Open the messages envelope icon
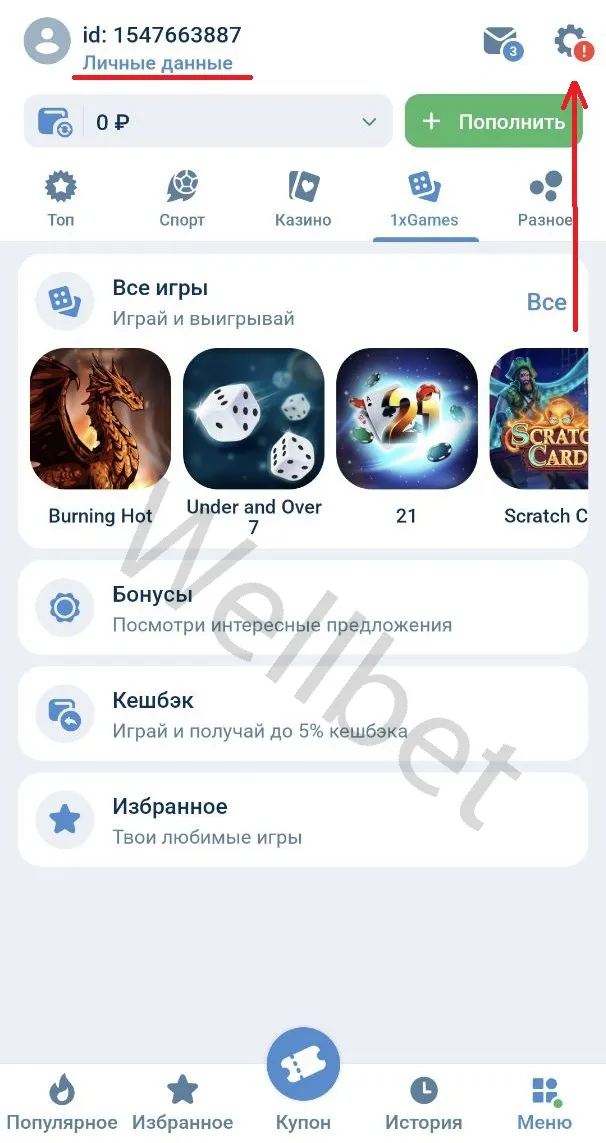606x1143 pixels. [x=498, y=42]
